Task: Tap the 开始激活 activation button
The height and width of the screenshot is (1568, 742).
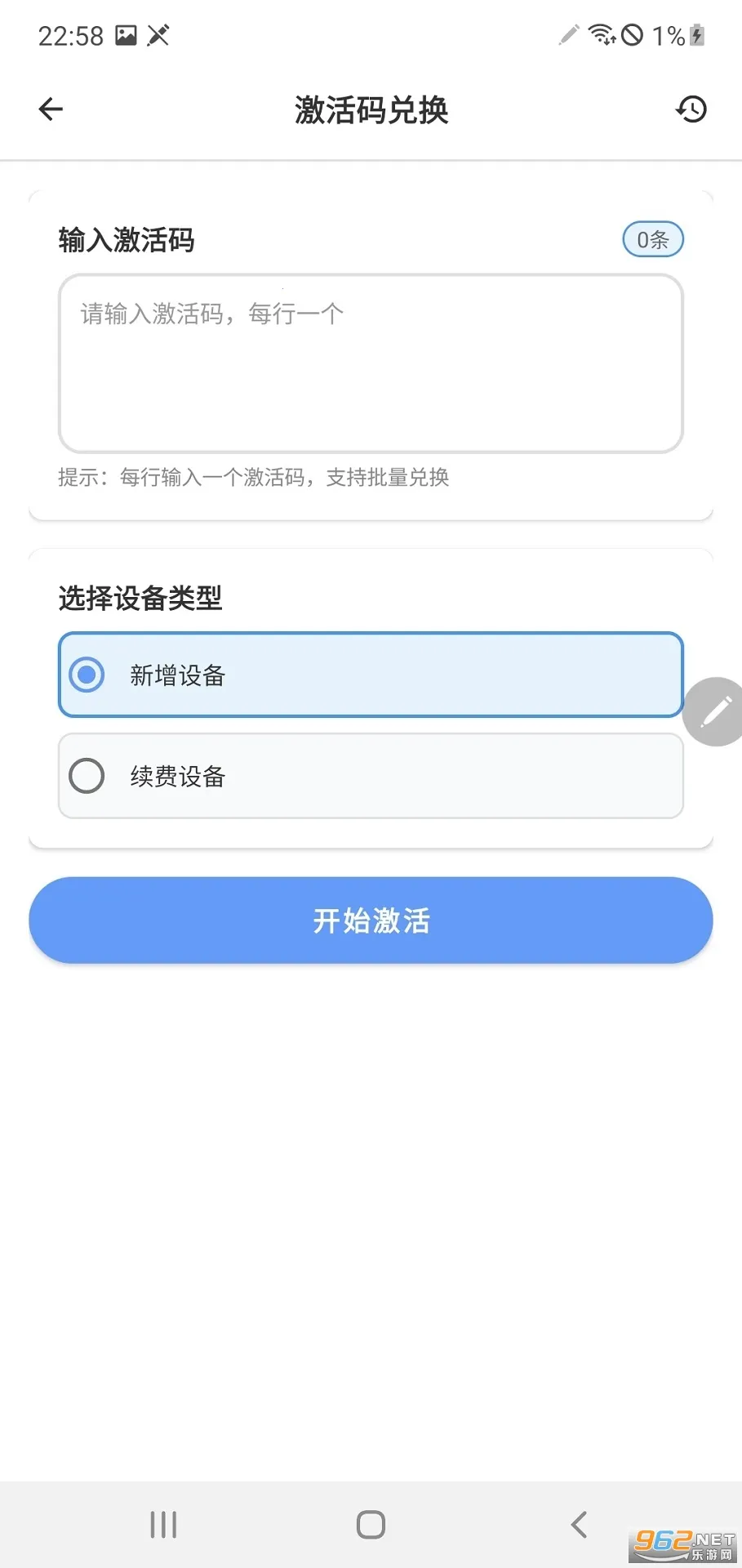Action: [x=371, y=920]
